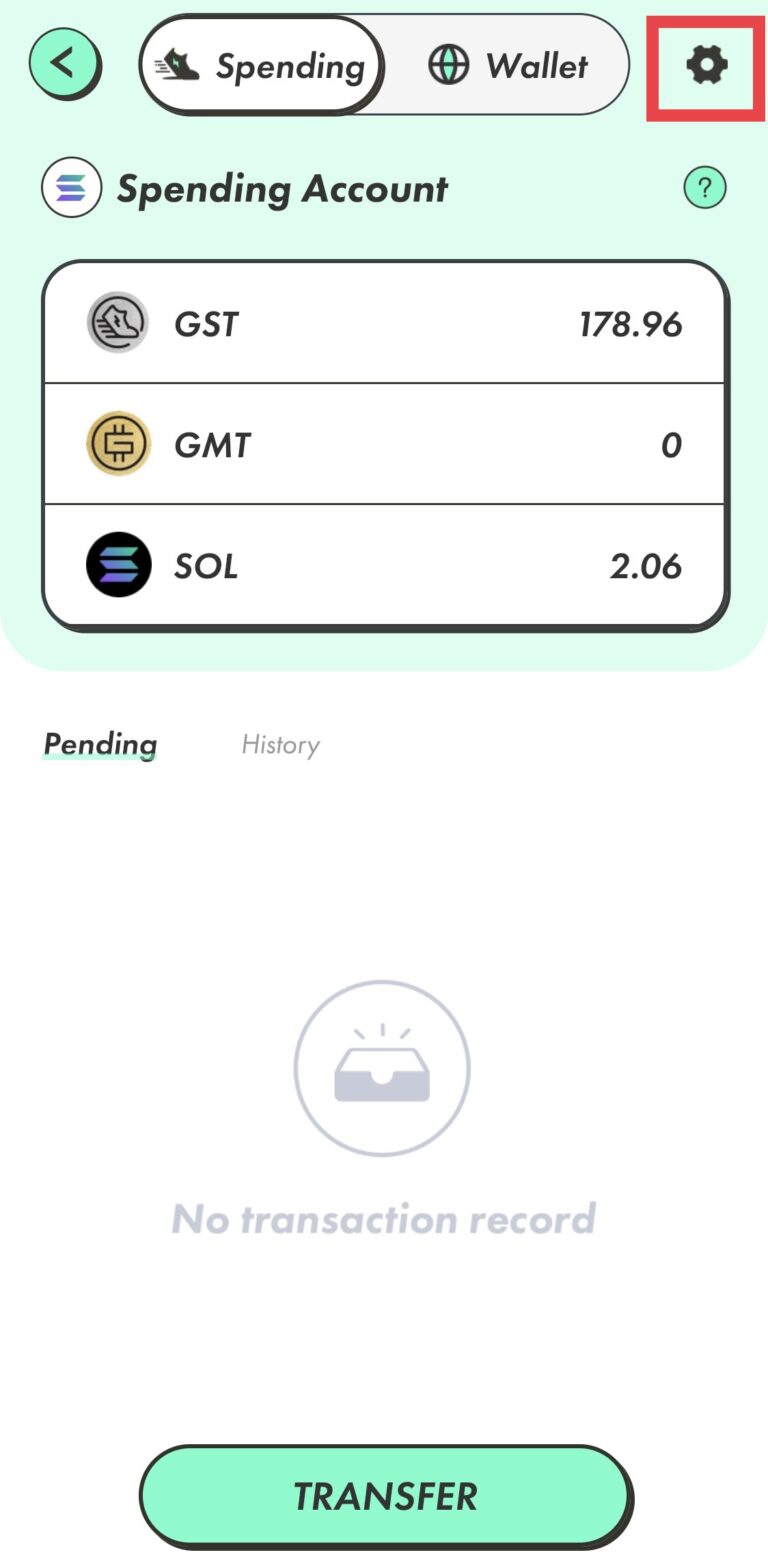Viewport: 768px width, 1559px height.
Task: Show the Pending transactions tab
Action: click(x=100, y=744)
